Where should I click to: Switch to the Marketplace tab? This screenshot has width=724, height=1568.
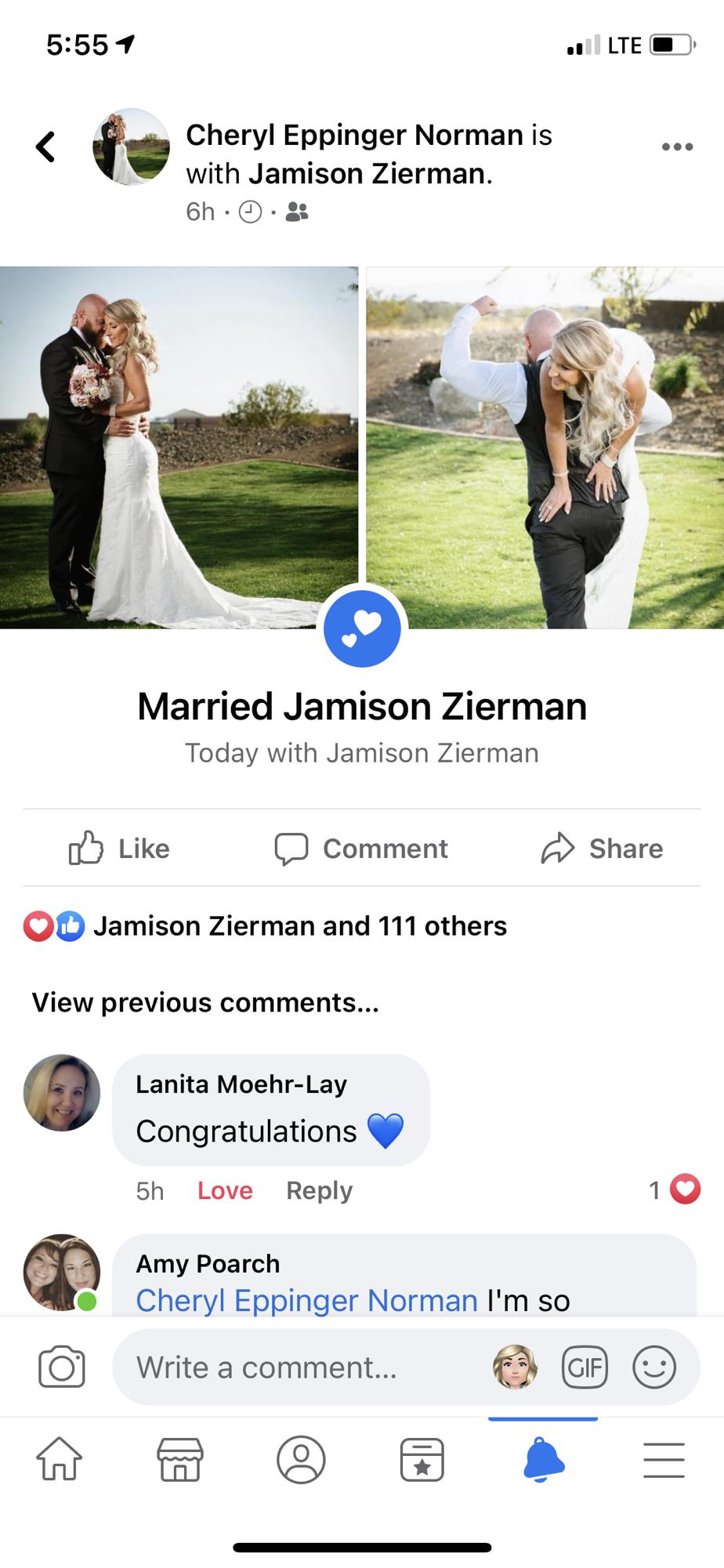[180, 1461]
